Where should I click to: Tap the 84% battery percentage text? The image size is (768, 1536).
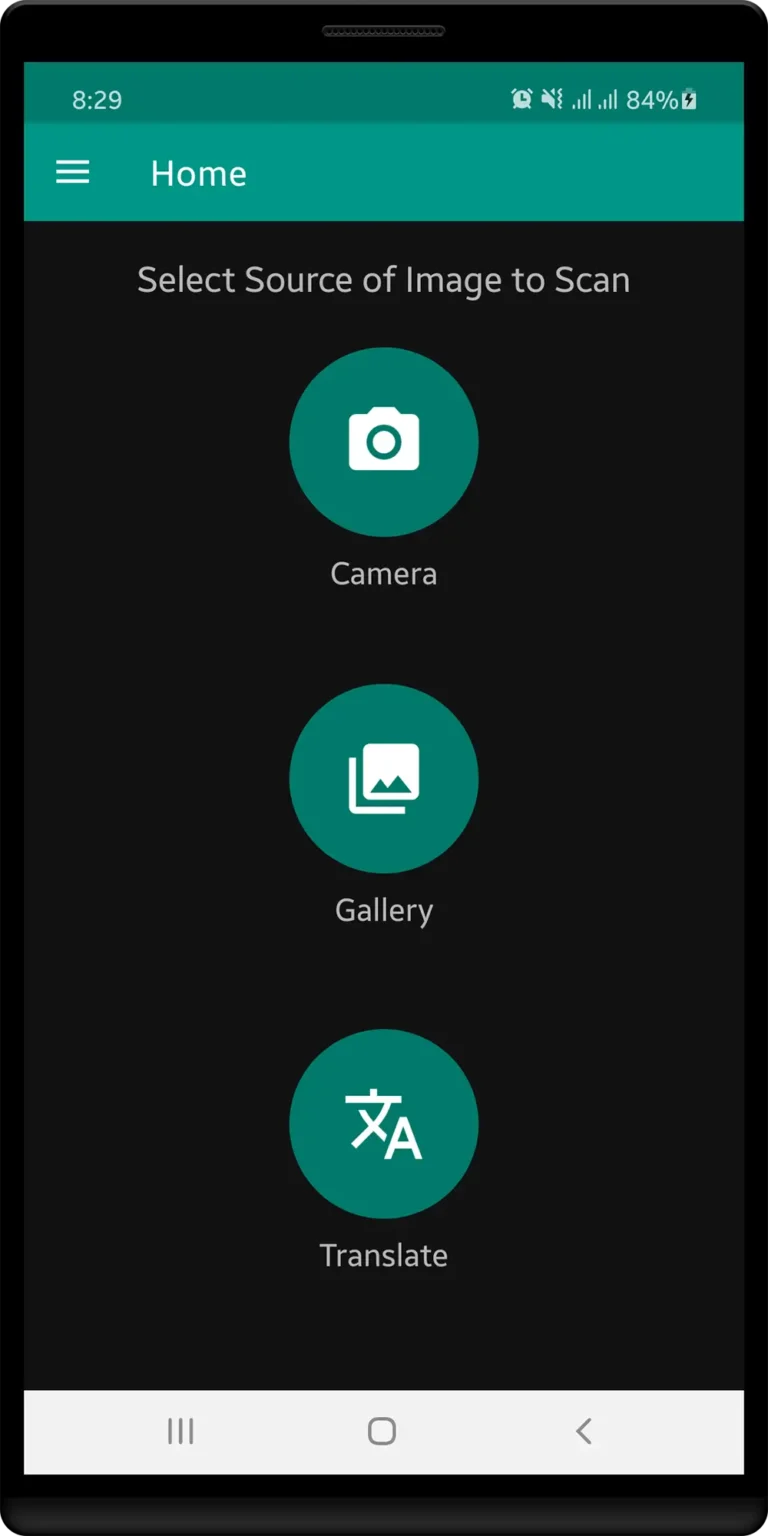click(655, 99)
